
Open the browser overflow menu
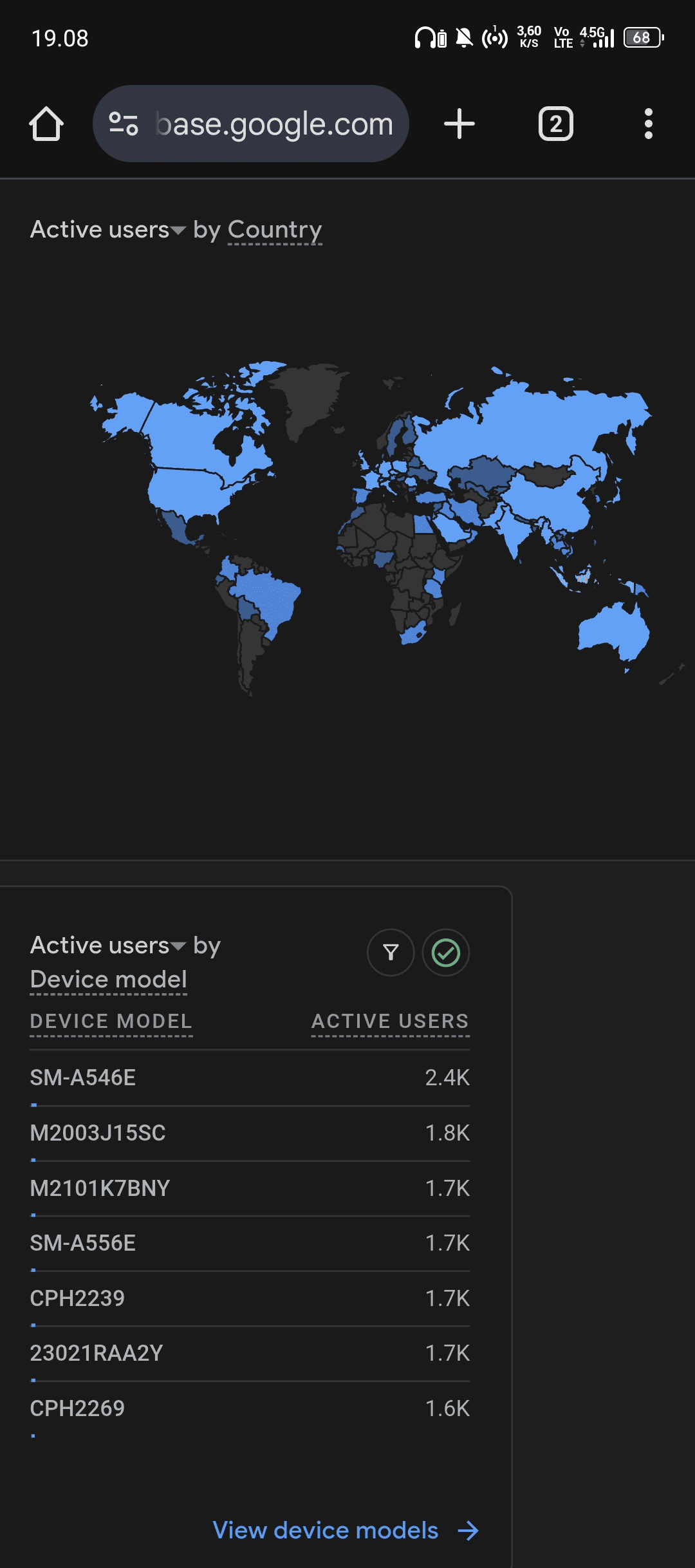click(x=649, y=124)
